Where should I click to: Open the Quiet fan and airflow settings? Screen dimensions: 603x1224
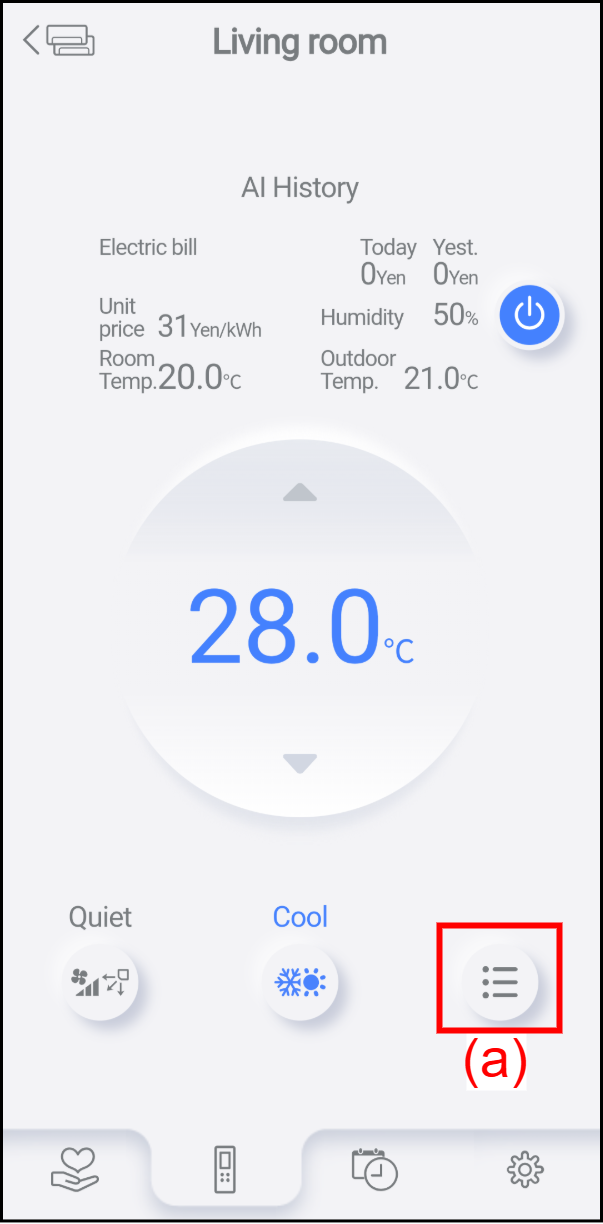101,982
